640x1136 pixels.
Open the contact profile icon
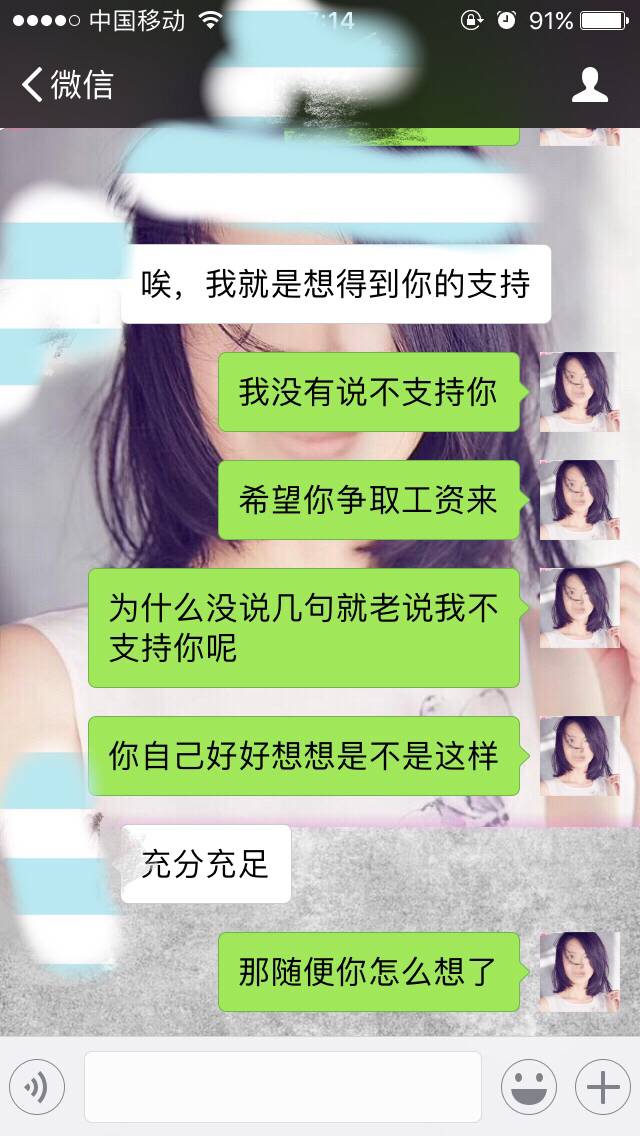pyautogui.click(x=589, y=85)
